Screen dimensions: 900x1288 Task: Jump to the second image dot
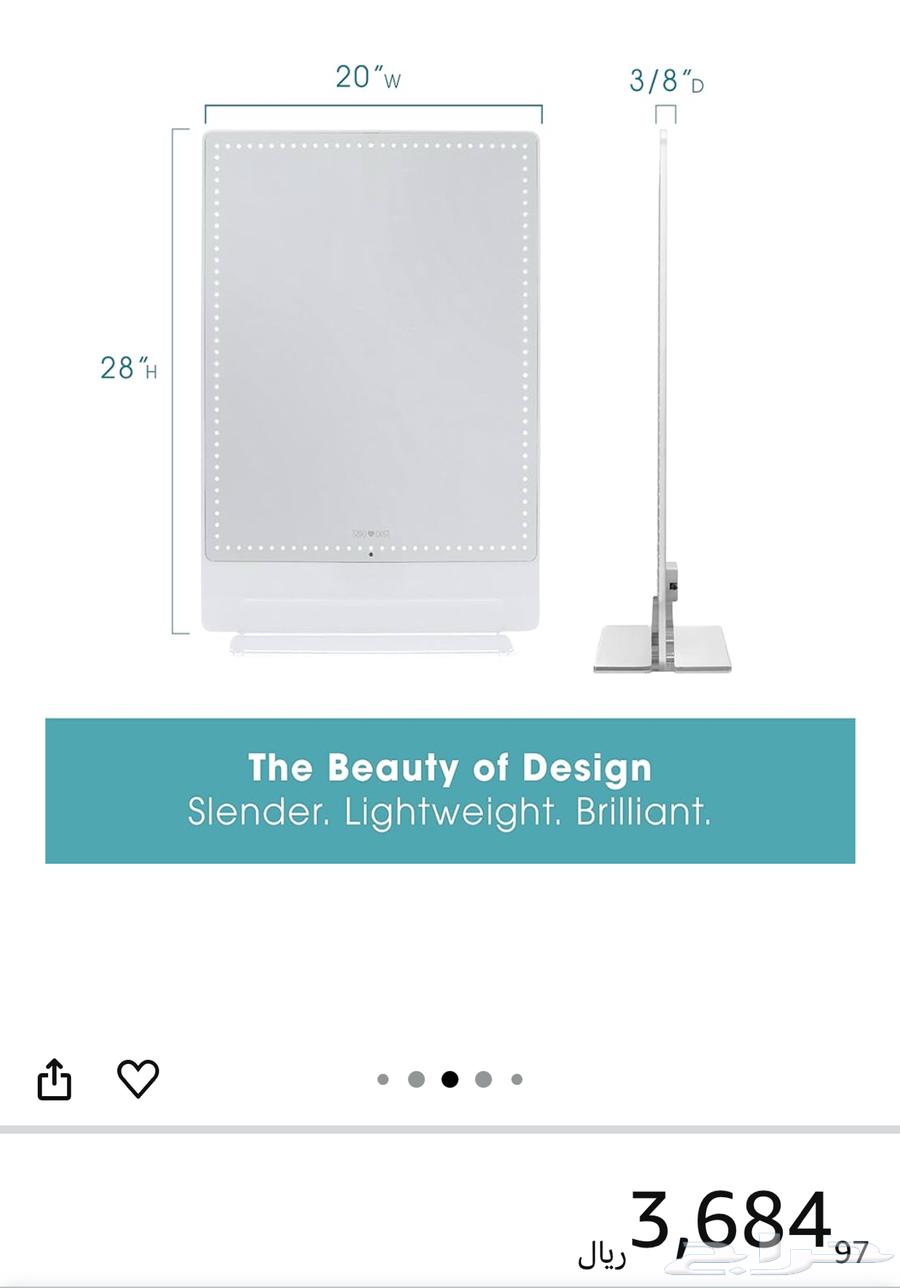tap(416, 1079)
